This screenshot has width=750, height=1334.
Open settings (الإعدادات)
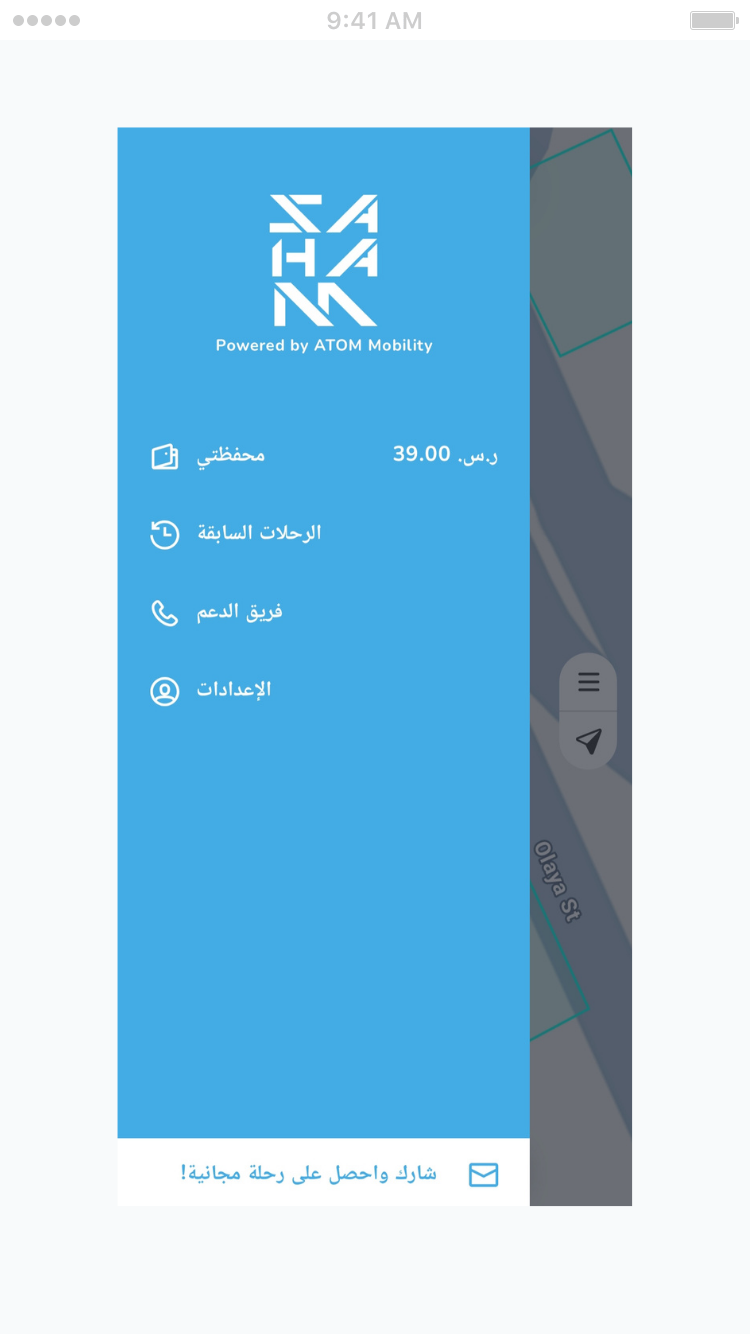(x=233, y=690)
